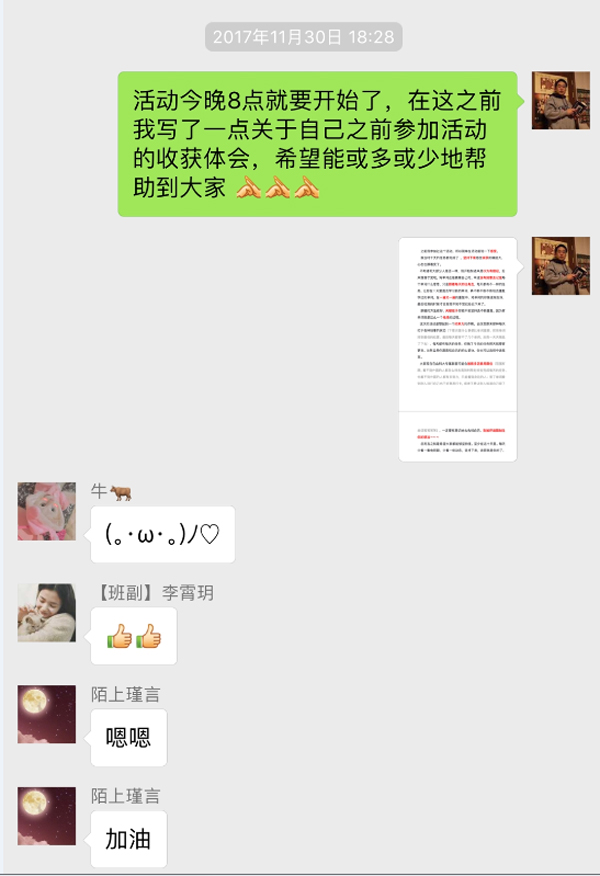This screenshot has width=600, height=876.
Task: Open 陌上瑾言's avatar next to 加油
Action: [46, 816]
